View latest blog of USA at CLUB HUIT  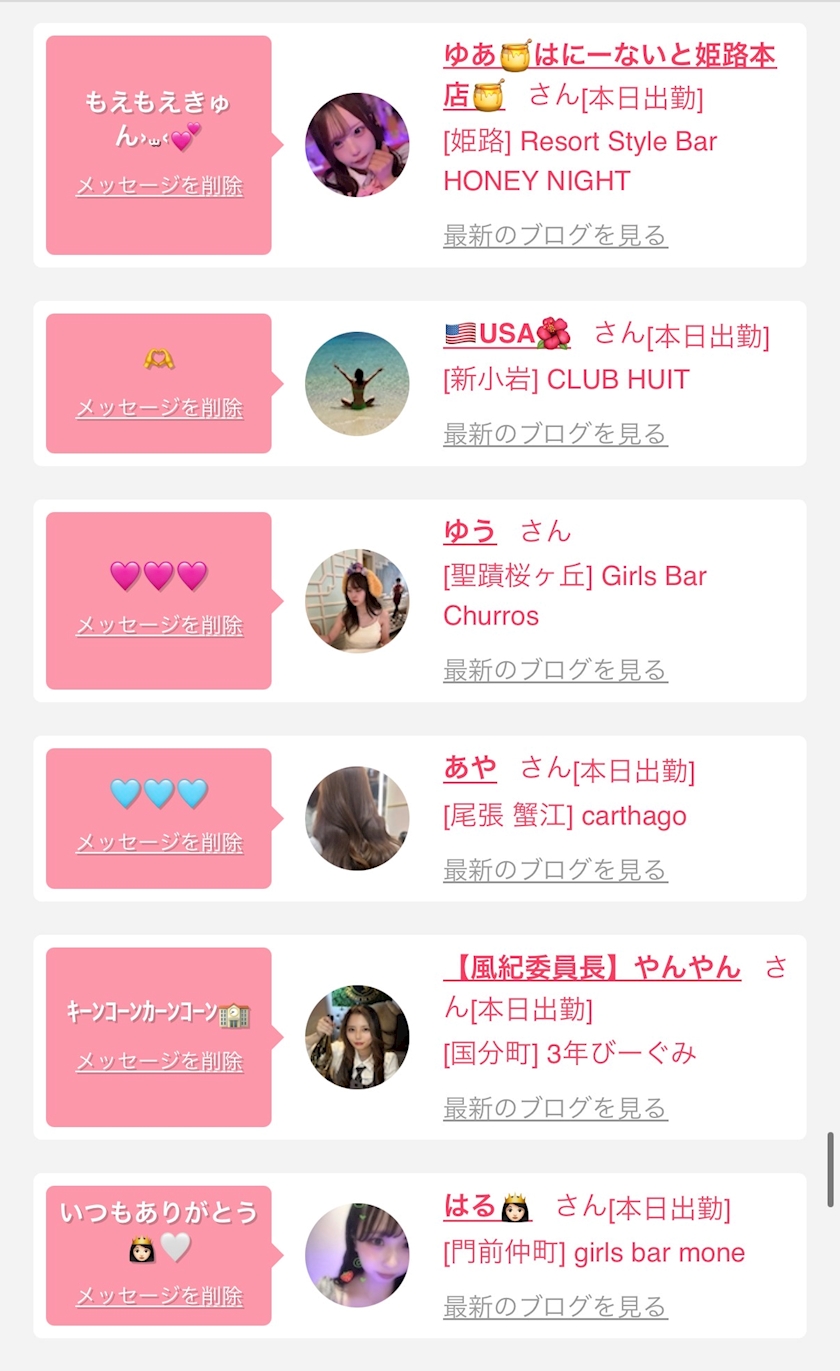(x=555, y=434)
